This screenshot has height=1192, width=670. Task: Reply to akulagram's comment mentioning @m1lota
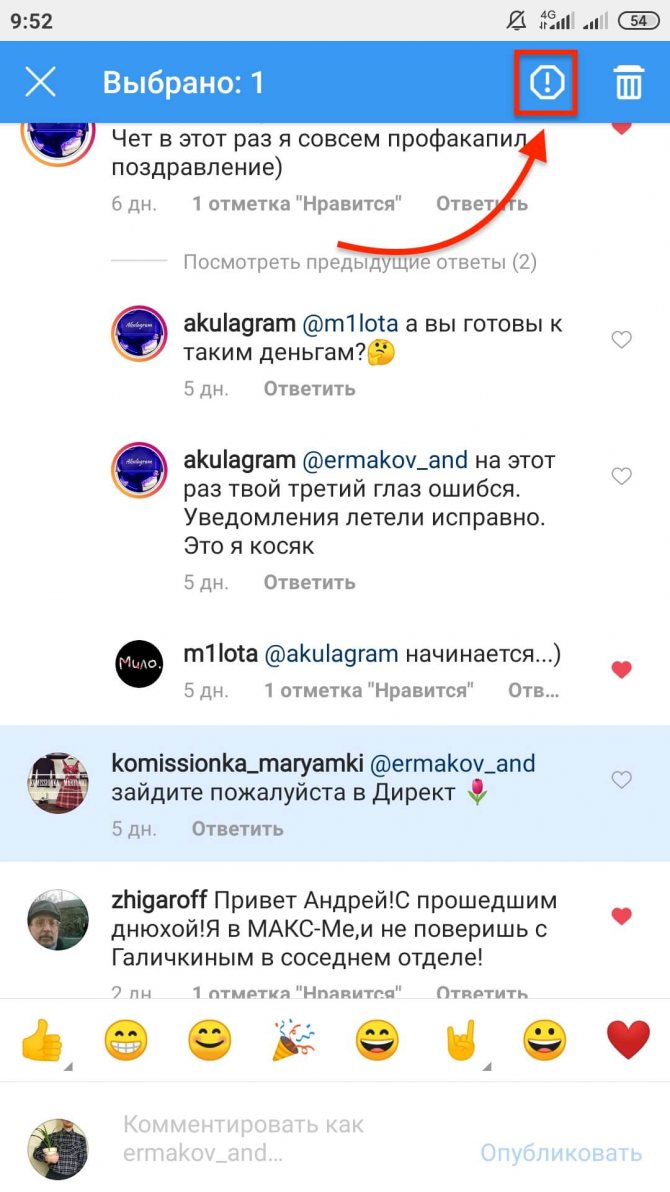click(309, 388)
